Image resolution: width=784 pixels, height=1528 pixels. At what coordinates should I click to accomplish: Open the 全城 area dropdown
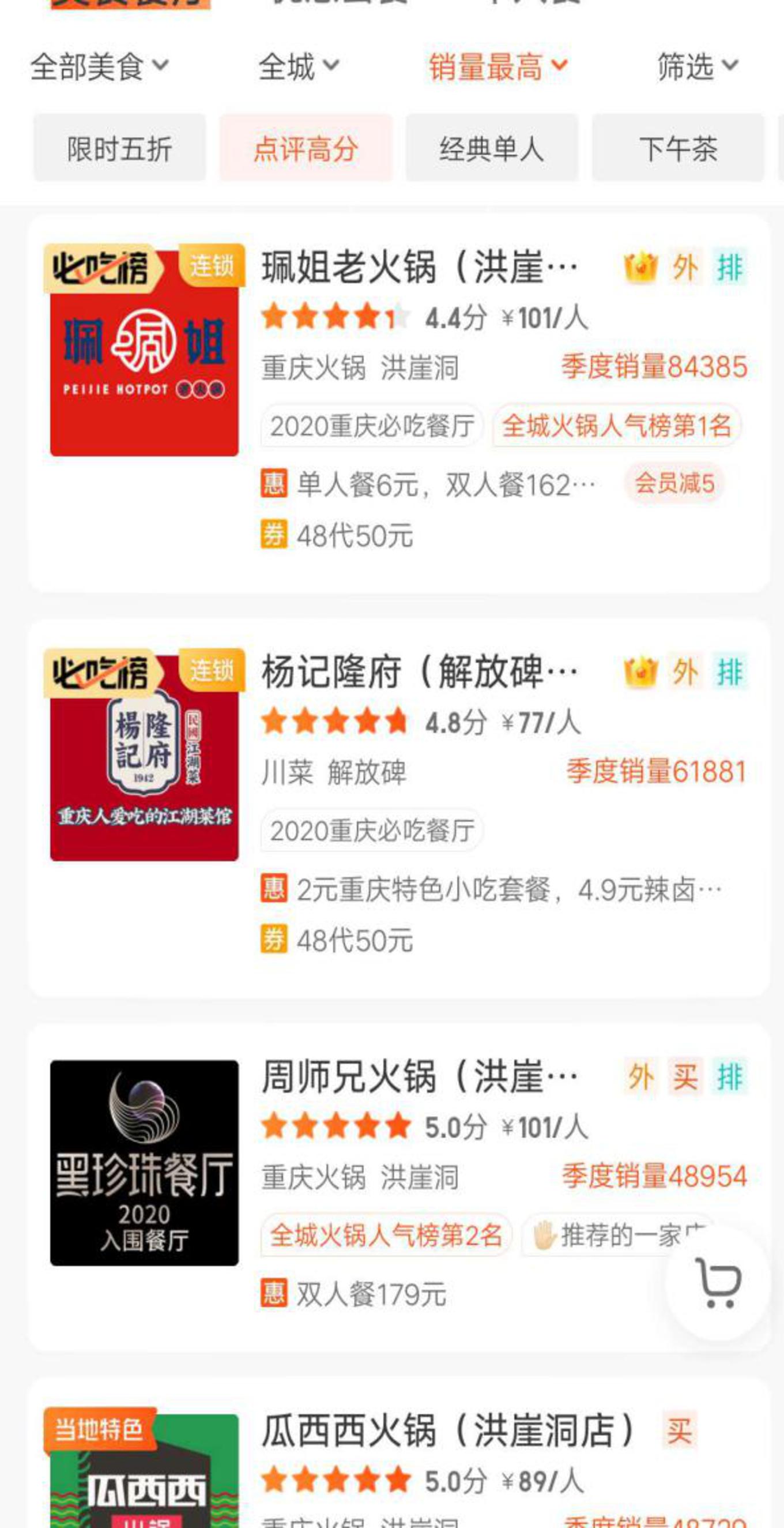click(298, 66)
